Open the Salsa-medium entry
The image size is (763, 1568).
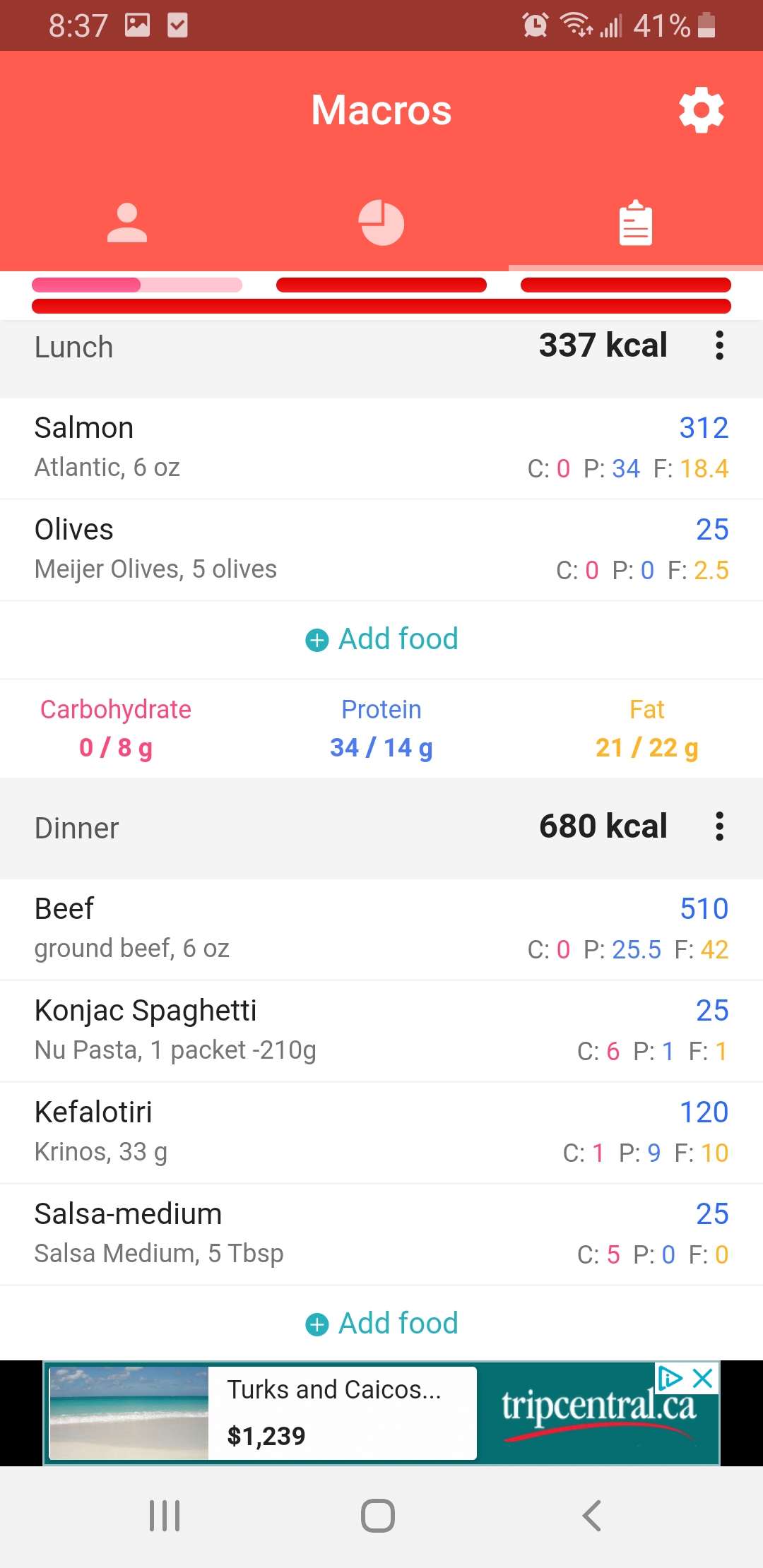381,1235
